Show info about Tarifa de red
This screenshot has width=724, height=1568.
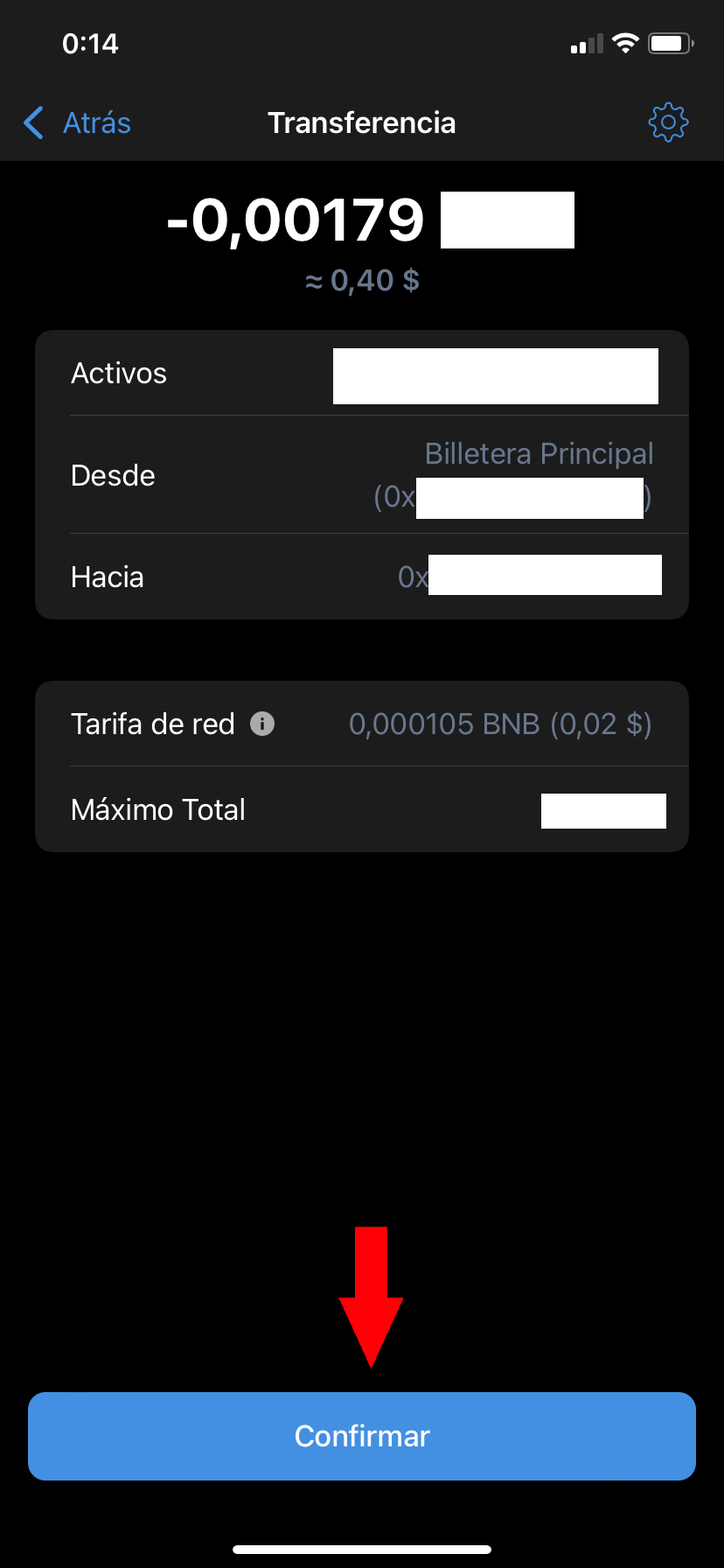(262, 724)
